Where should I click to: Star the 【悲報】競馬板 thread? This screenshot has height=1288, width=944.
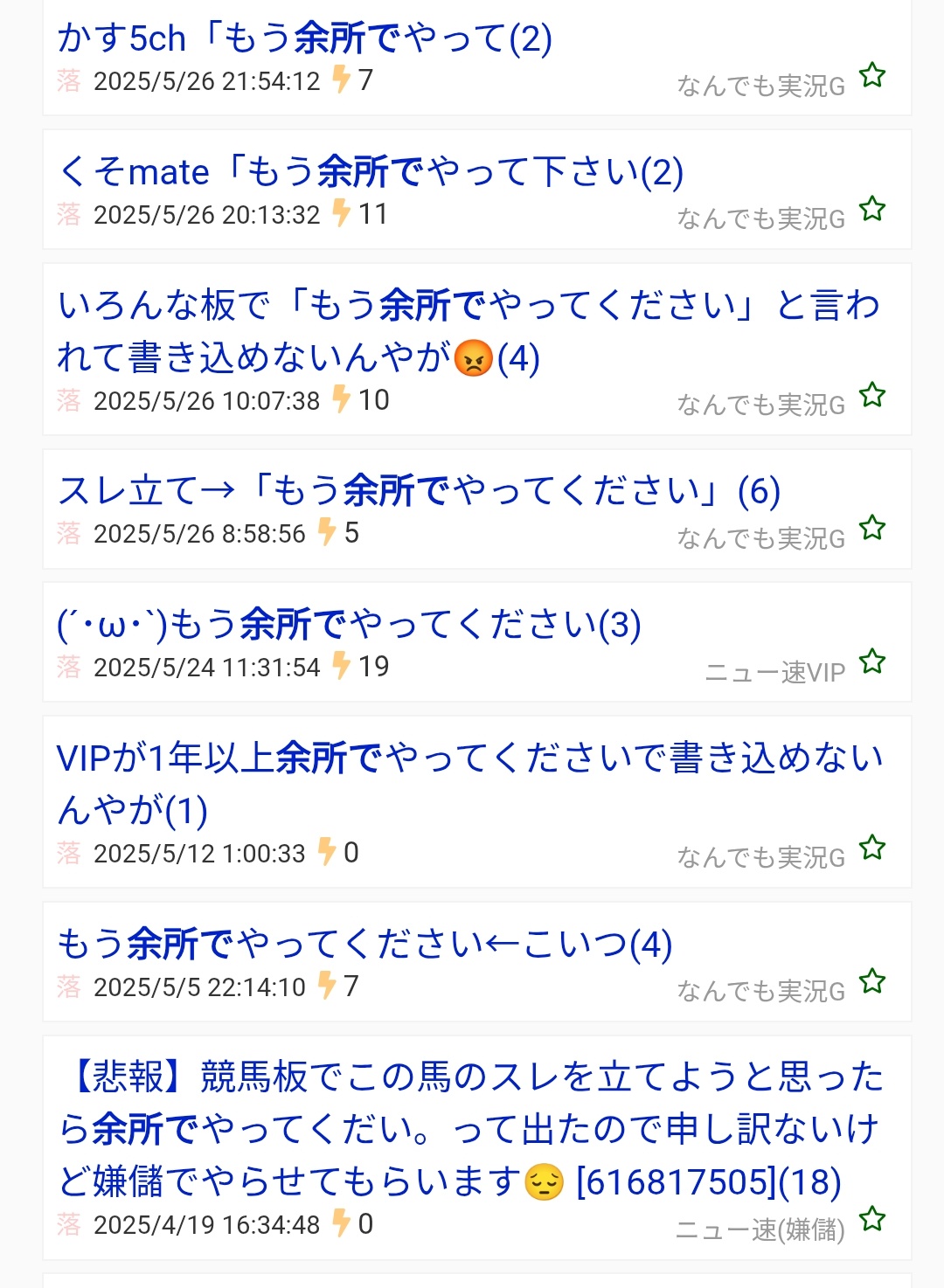(871, 1219)
